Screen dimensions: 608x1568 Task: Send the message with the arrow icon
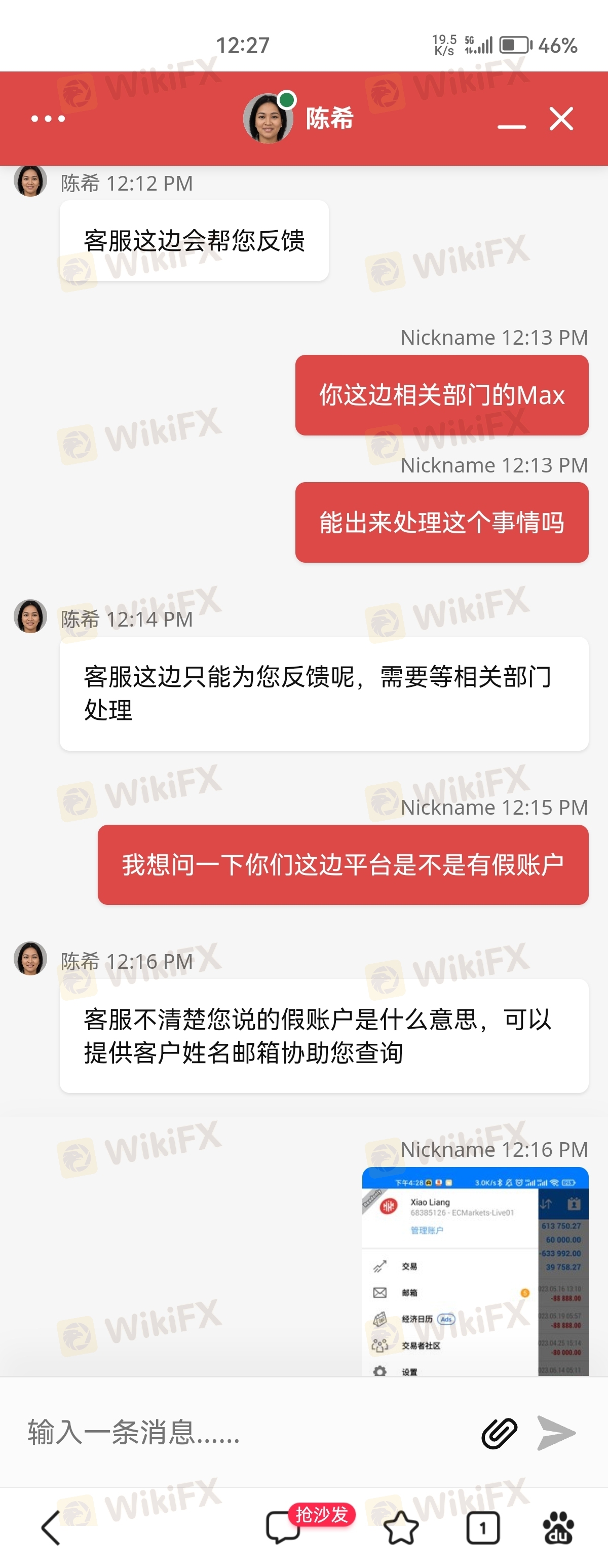pyautogui.click(x=556, y=1433)
